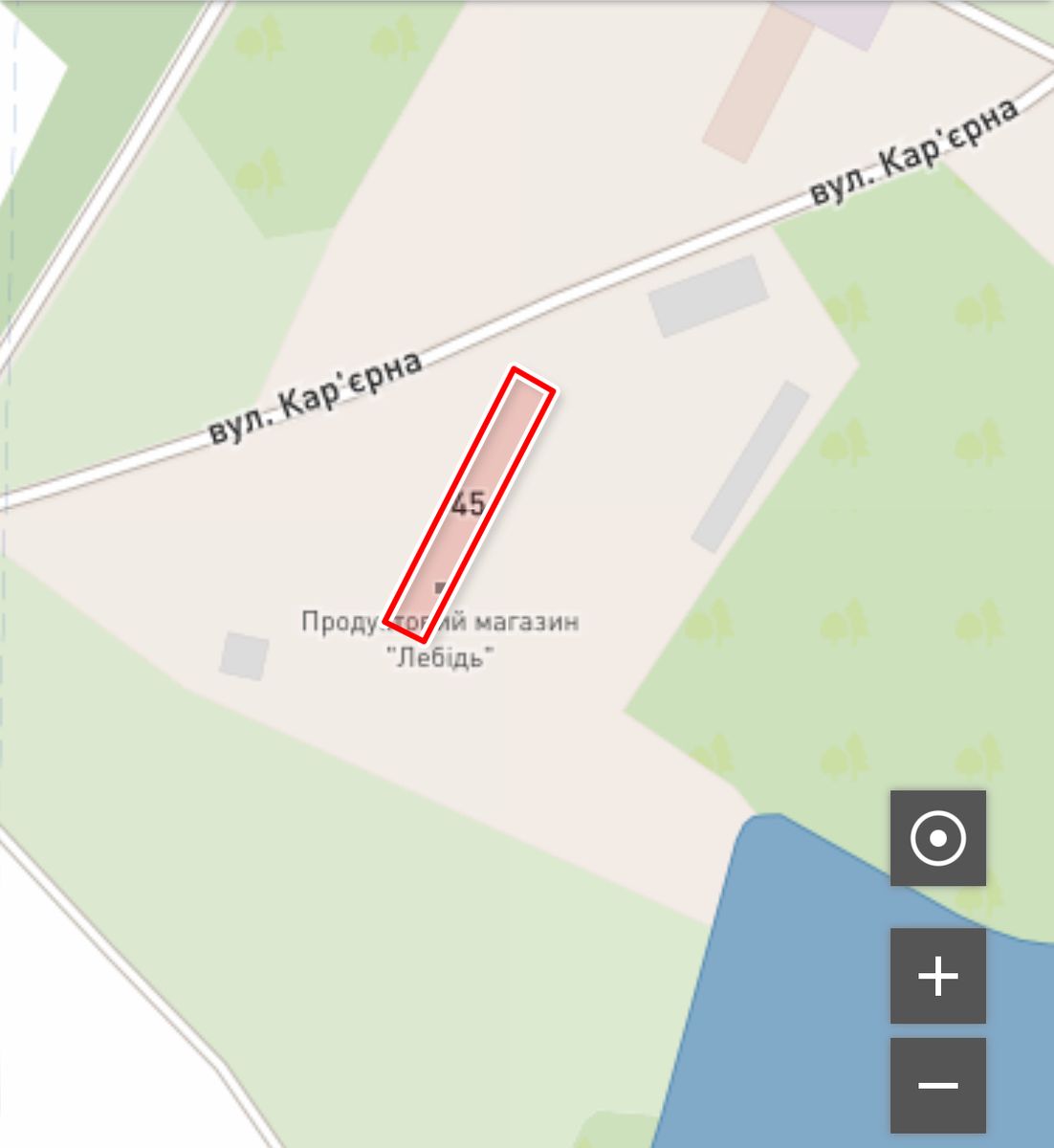This screenshot has height=1148, width=1054.
Task: Zoom in with the plus button
Action: click(x=937, y=976)
